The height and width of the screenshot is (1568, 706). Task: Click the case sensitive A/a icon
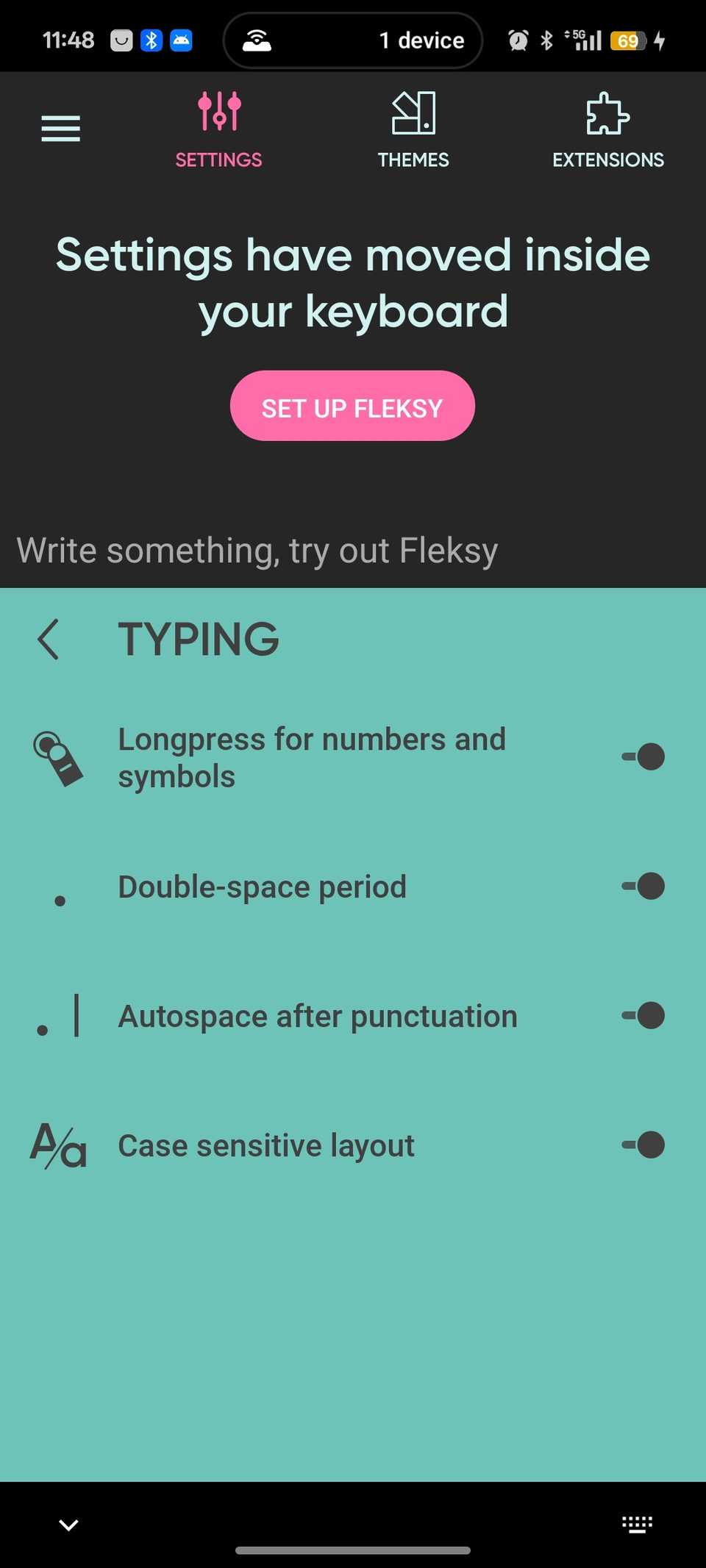click(60, 1144)
